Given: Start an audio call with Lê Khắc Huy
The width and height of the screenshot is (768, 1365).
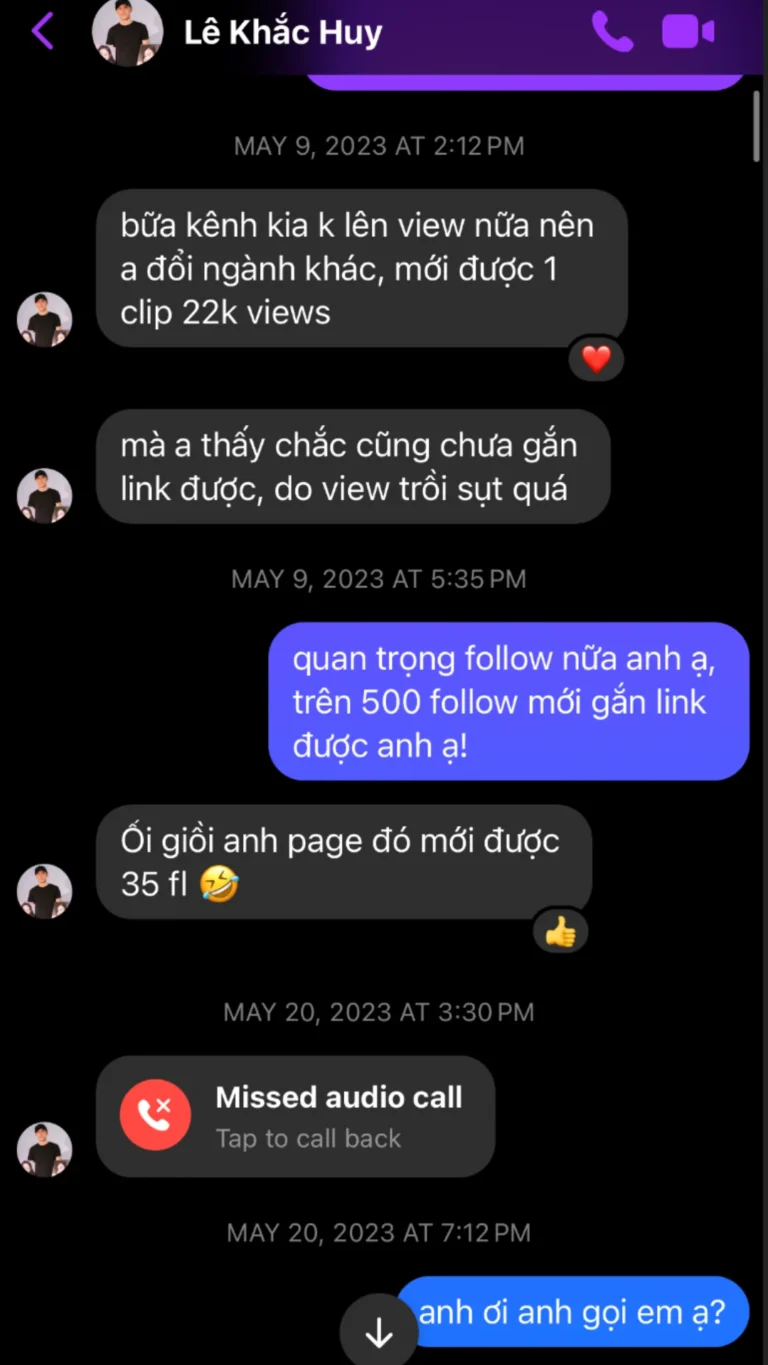Looking at the screenshot, I should point(613,31).
